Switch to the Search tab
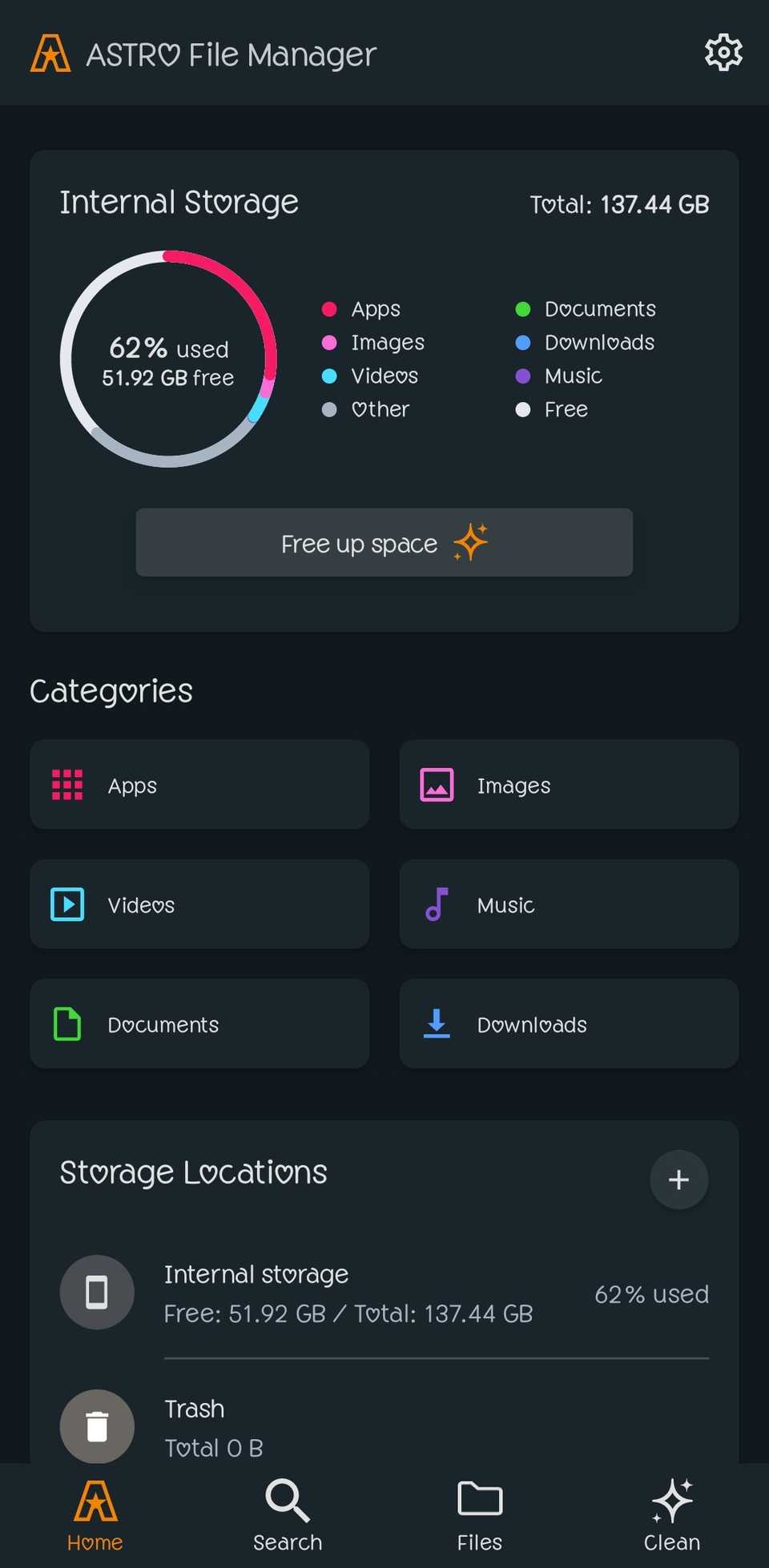 (288, 1515)
